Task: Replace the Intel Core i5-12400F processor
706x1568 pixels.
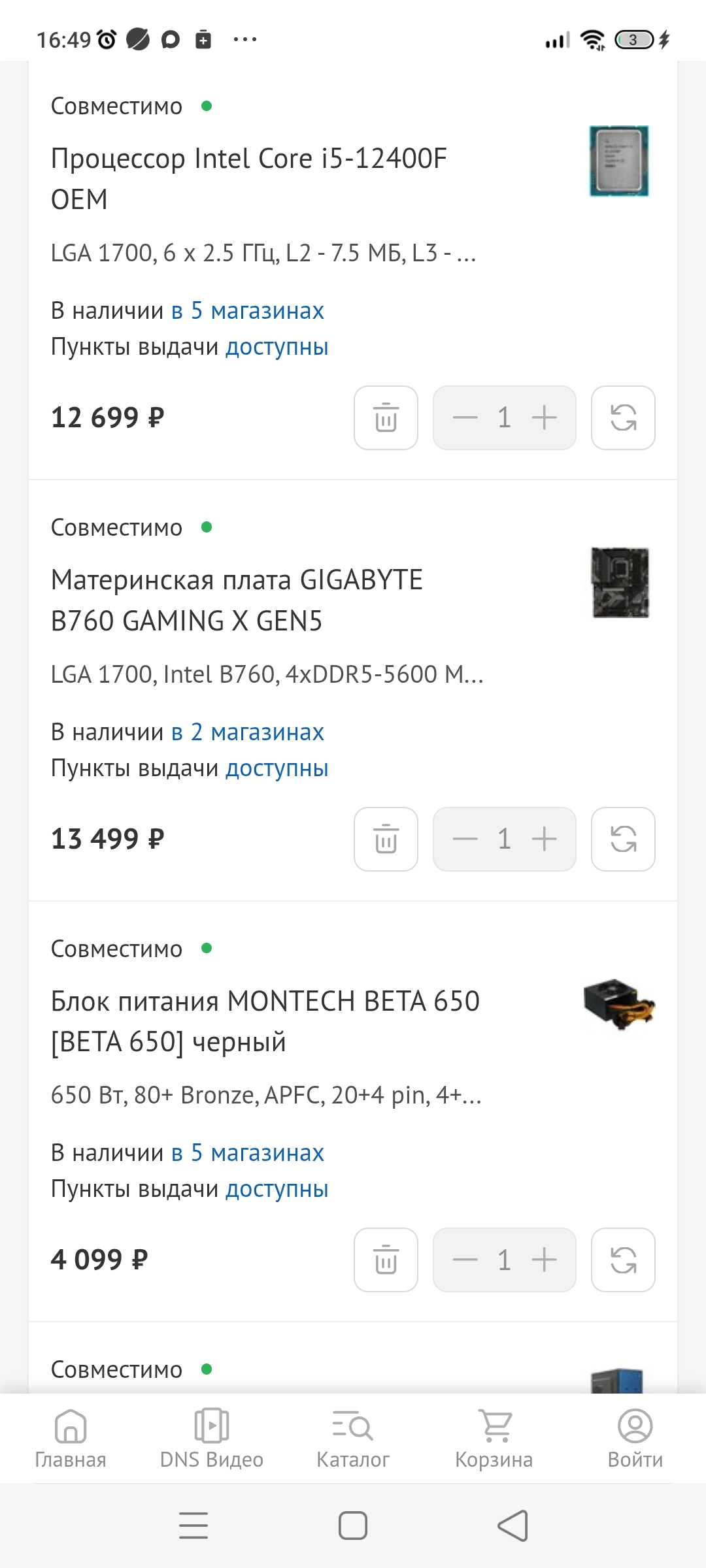Action: (623, 417)
